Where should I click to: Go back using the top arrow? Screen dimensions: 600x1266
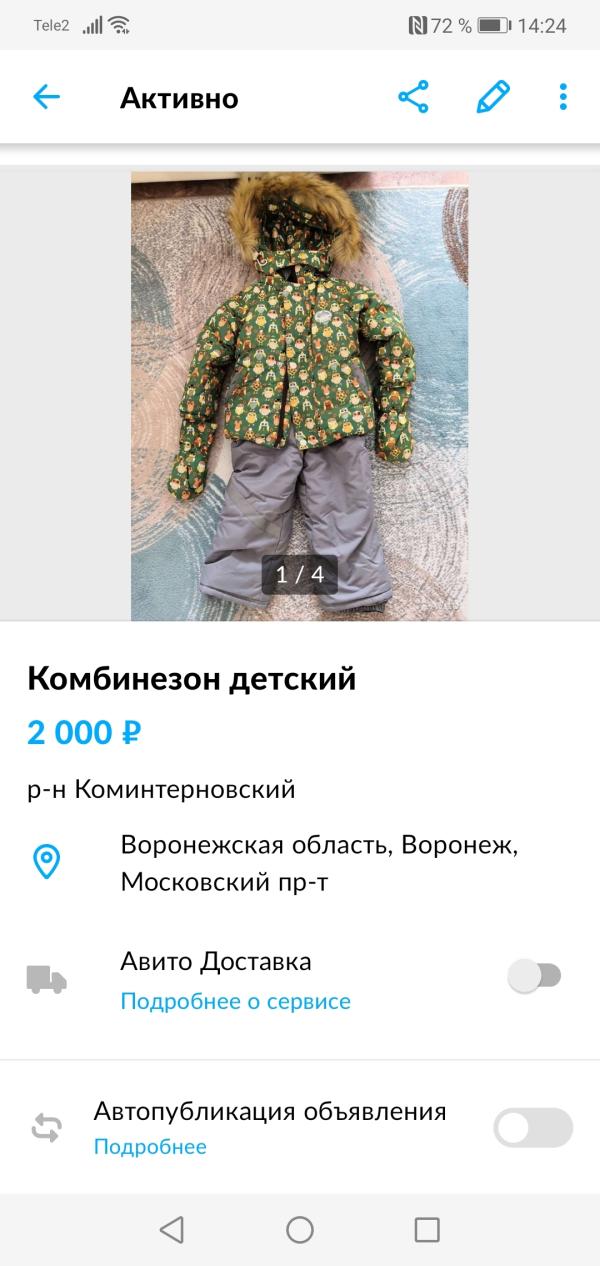(x=46, y=97)
